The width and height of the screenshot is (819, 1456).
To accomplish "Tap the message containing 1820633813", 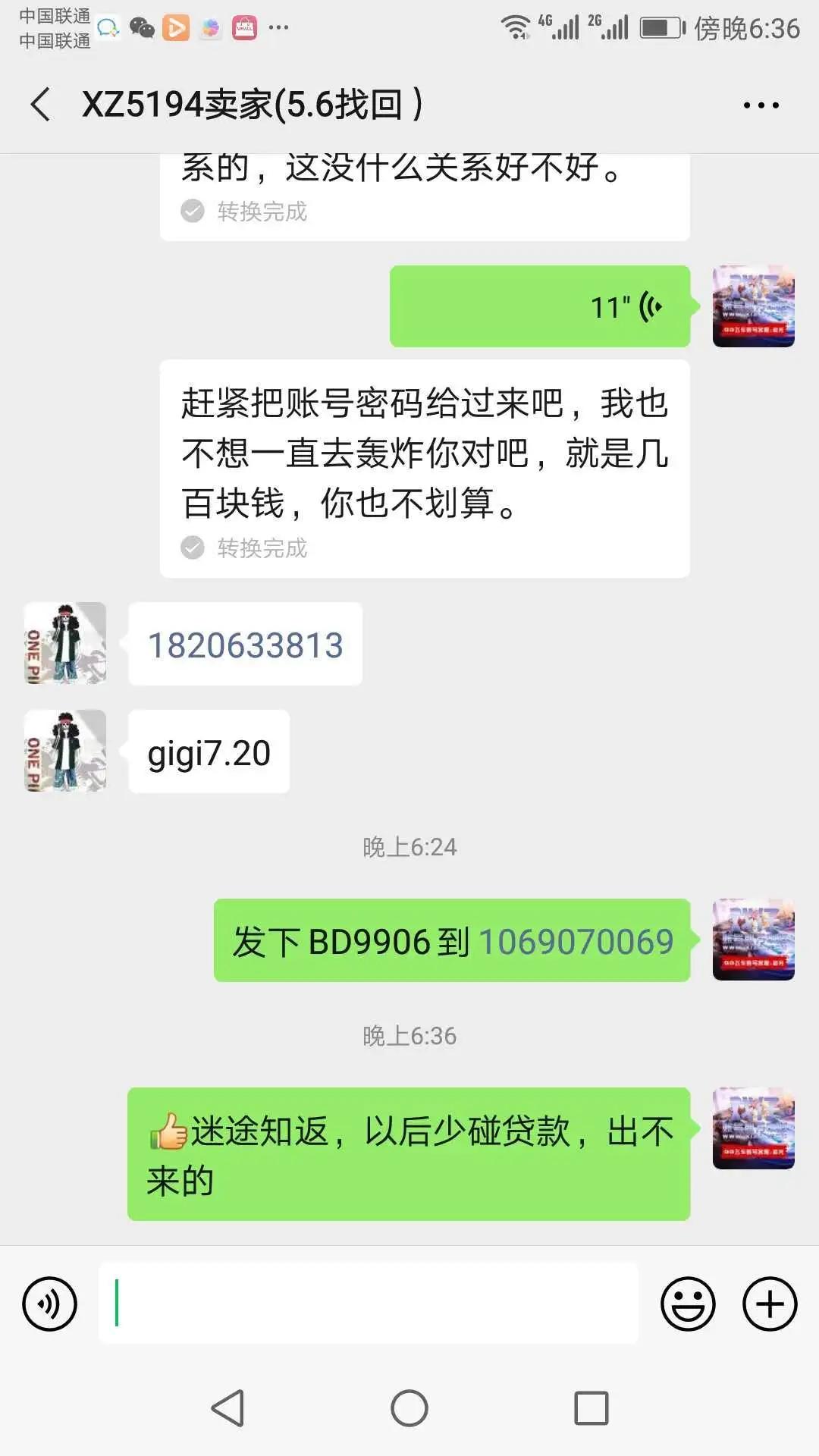I will pos(244,644).
